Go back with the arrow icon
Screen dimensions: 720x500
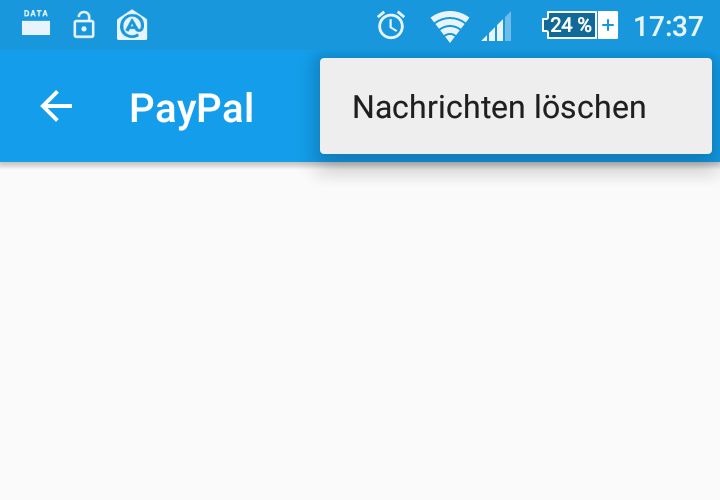pyautogui.click(x=57, y=106)
